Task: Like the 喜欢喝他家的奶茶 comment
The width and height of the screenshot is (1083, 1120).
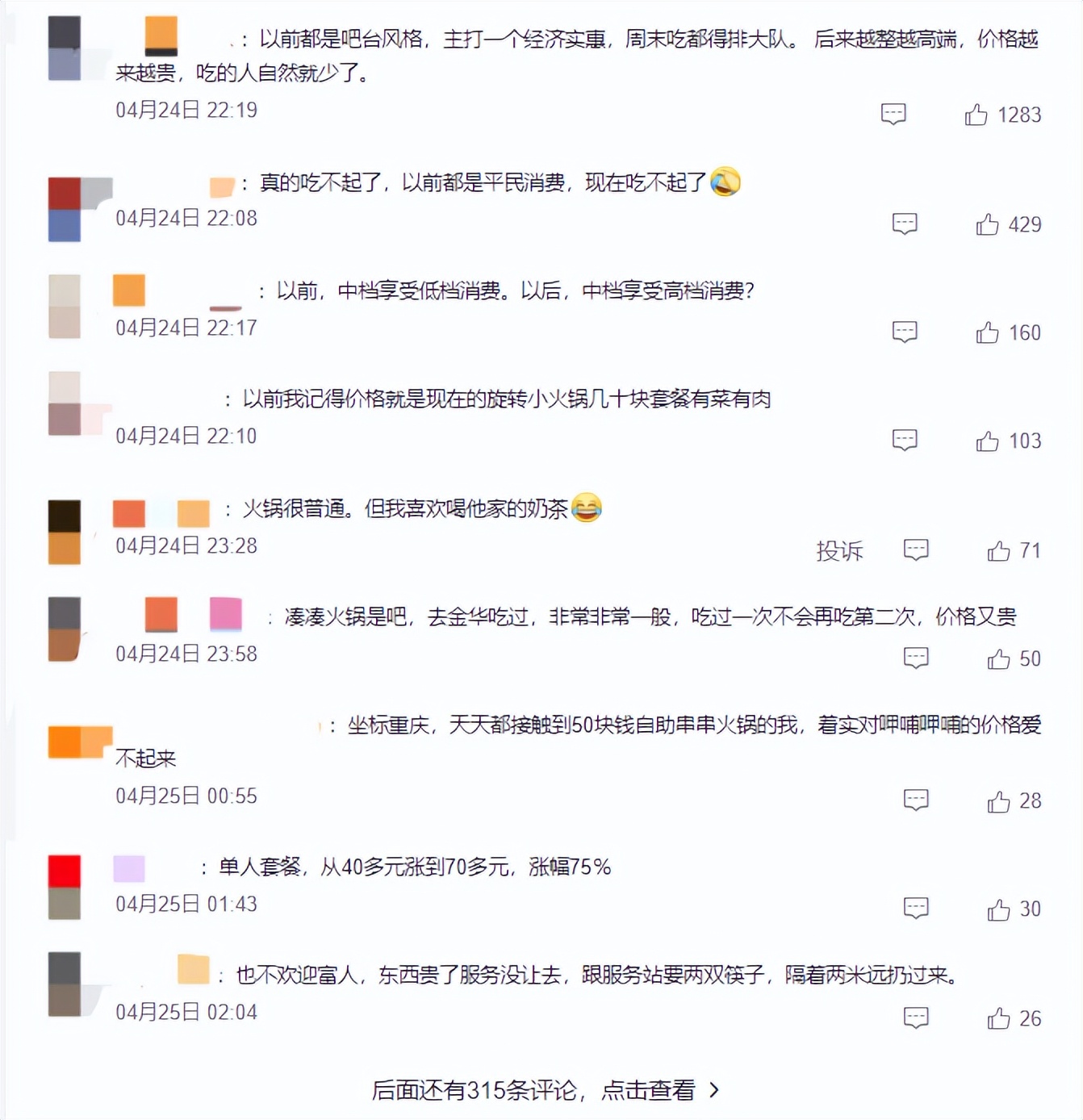Action: 998,550
